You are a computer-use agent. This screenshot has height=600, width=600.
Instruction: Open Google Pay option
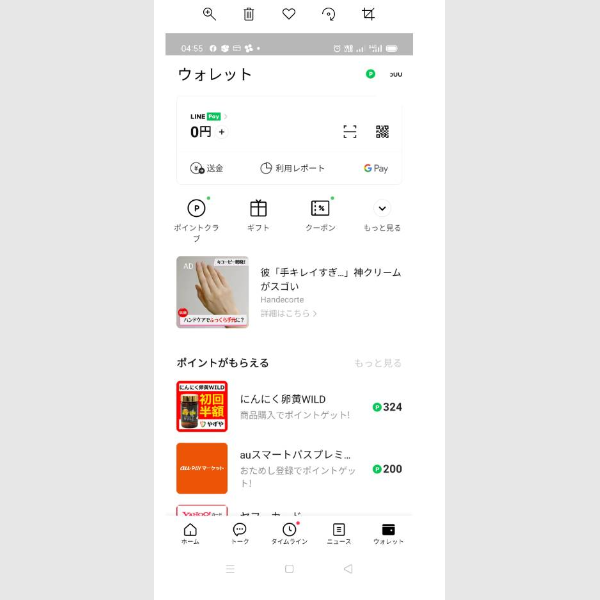pos(376,168)
